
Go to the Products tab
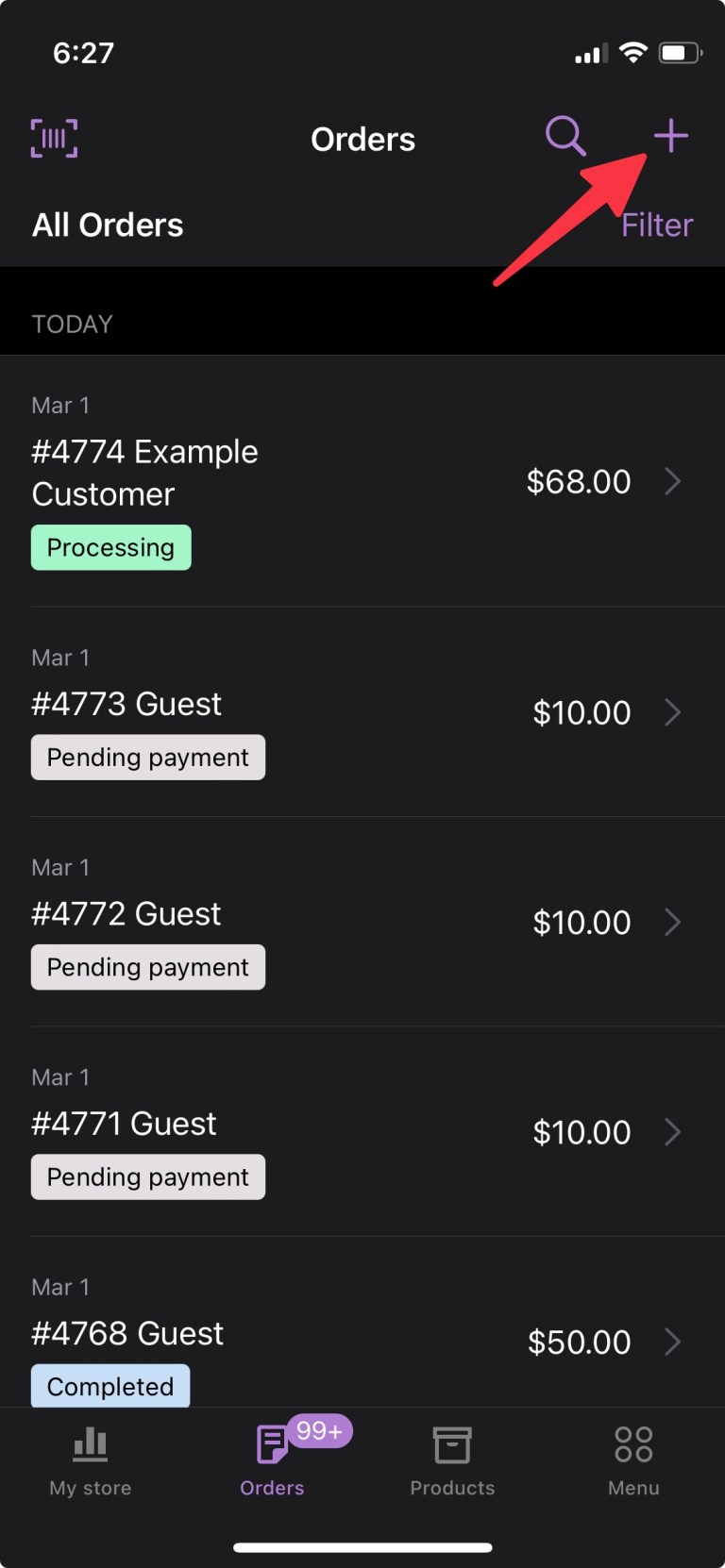[452, 1460]
